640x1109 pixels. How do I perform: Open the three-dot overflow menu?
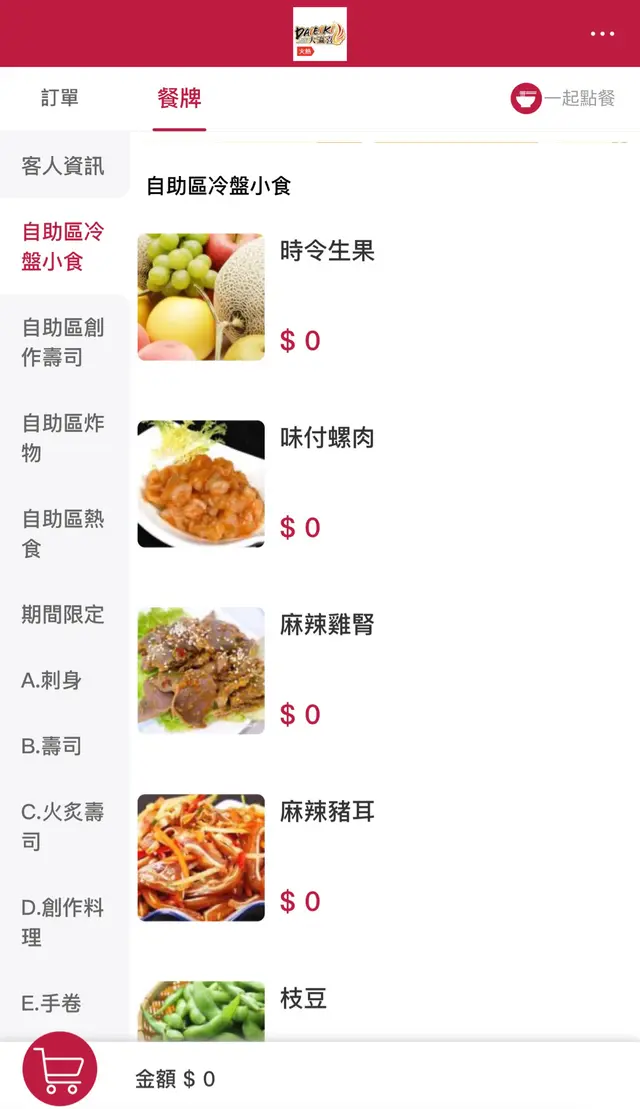coord(602,34)
